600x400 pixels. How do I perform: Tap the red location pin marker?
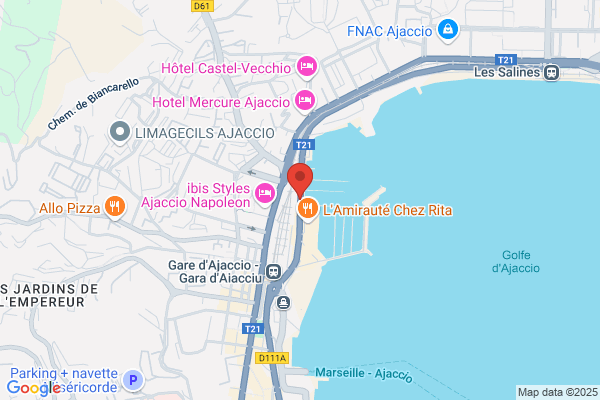pos(300,180)
